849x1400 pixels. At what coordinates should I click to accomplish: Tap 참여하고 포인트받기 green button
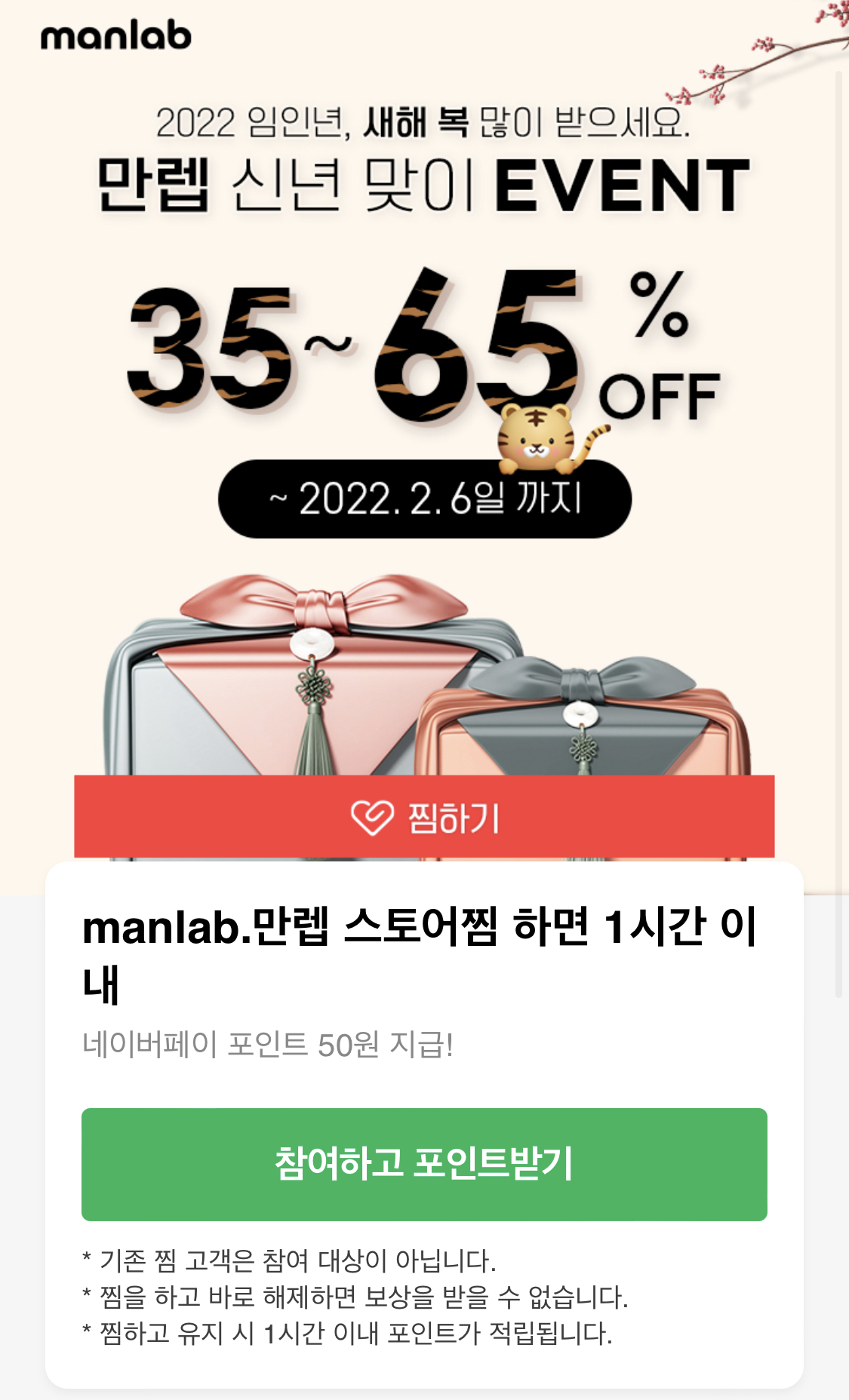(424, 1164)
